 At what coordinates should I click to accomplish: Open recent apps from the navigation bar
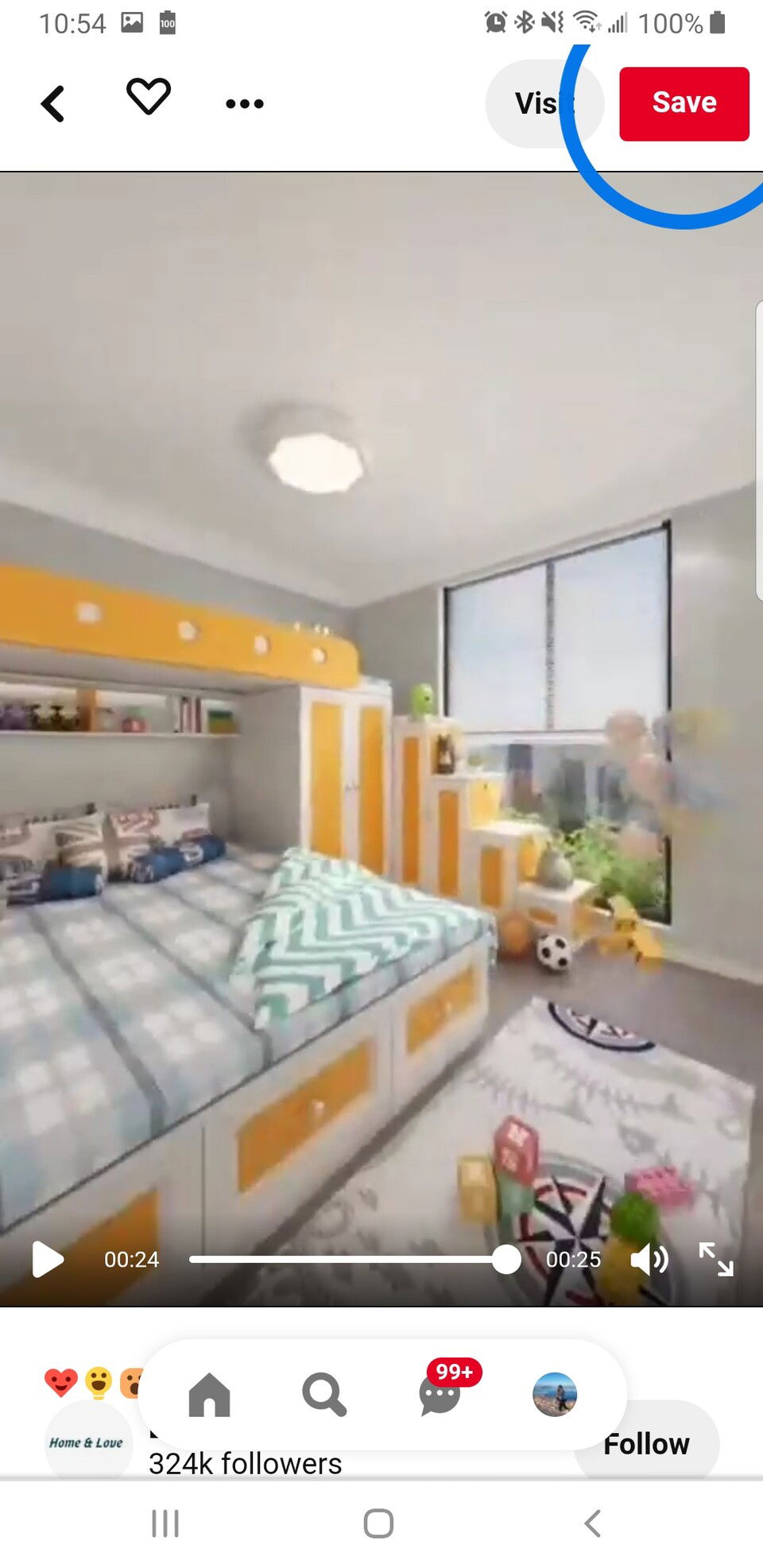tap(165, 1523)
